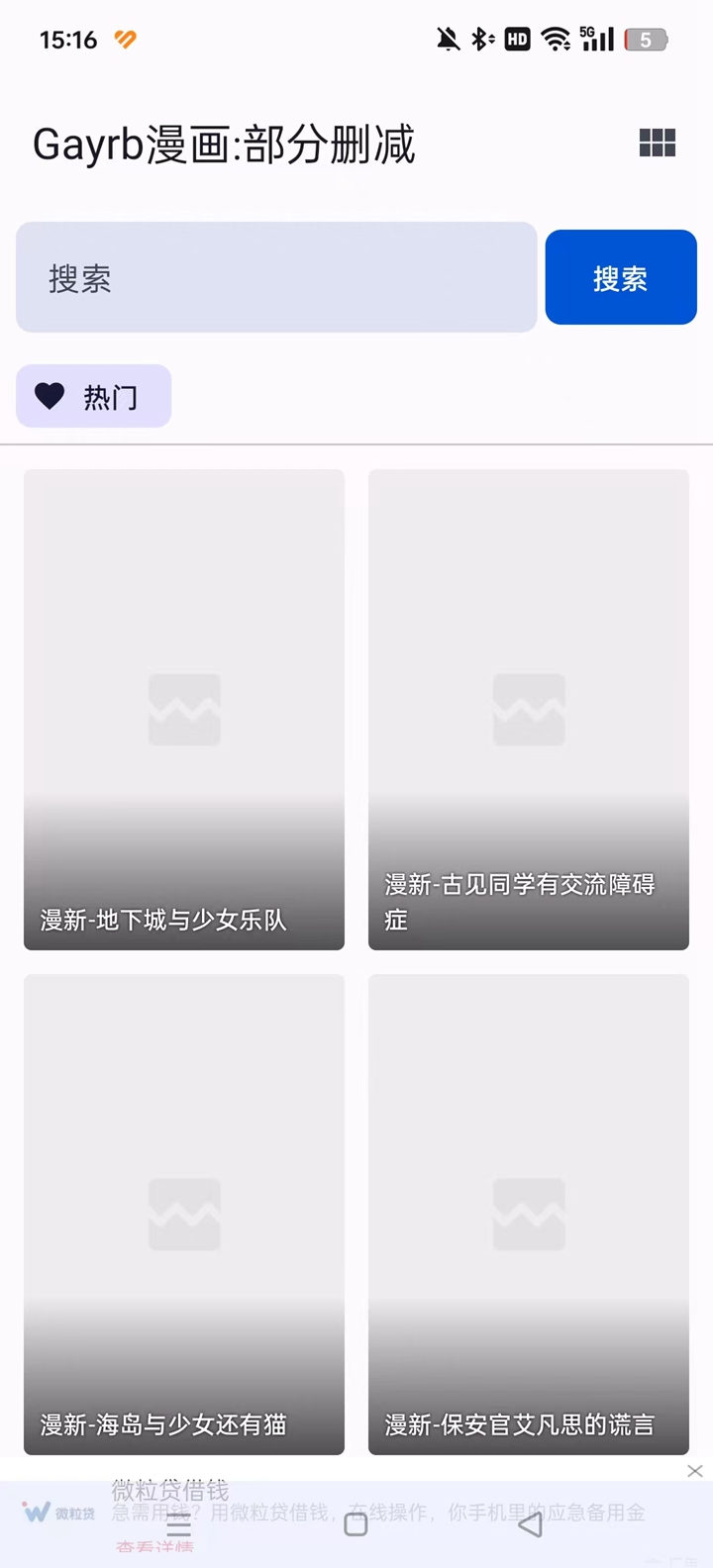
Task: Tap the recent apps navigation button
Action: click(178, 1525)
